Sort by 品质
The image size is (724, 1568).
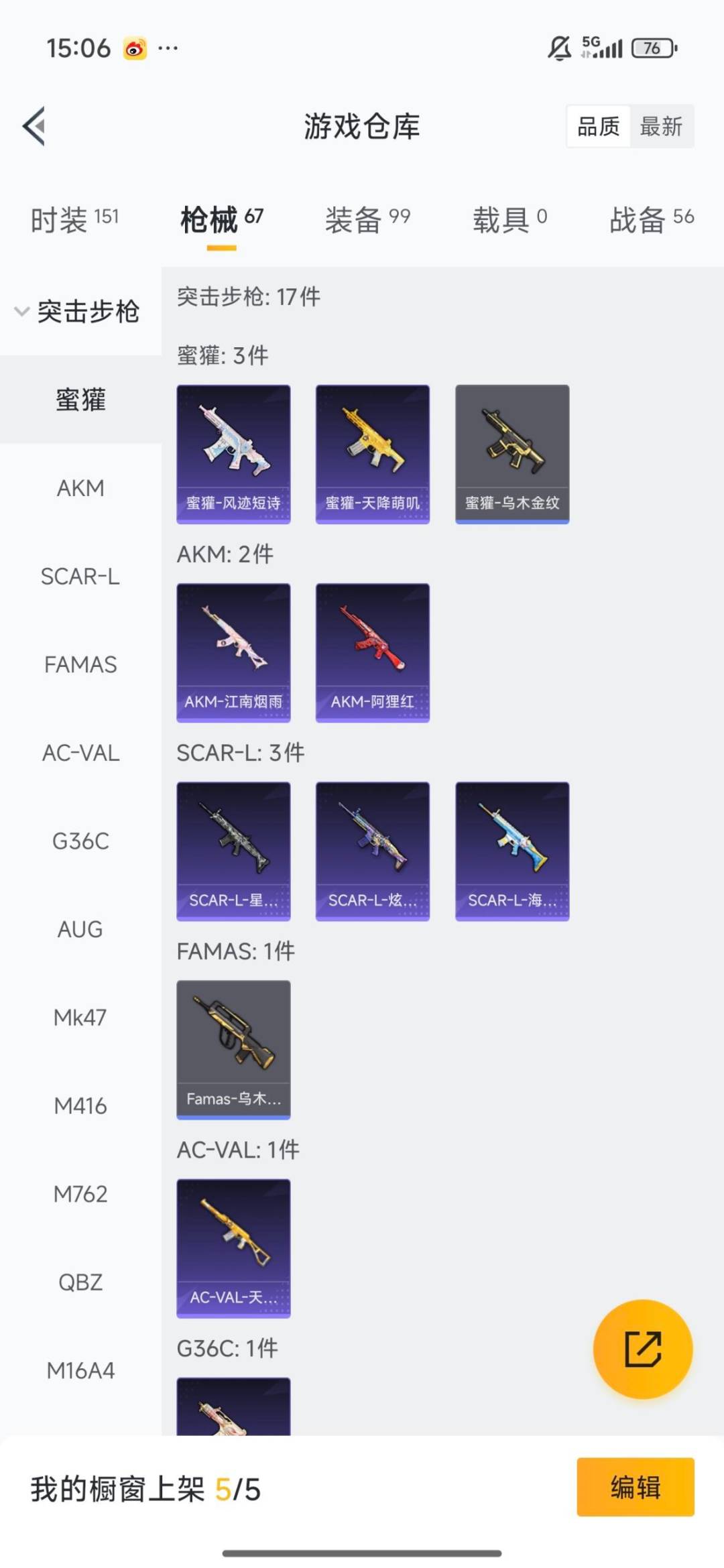click(598, 126)
